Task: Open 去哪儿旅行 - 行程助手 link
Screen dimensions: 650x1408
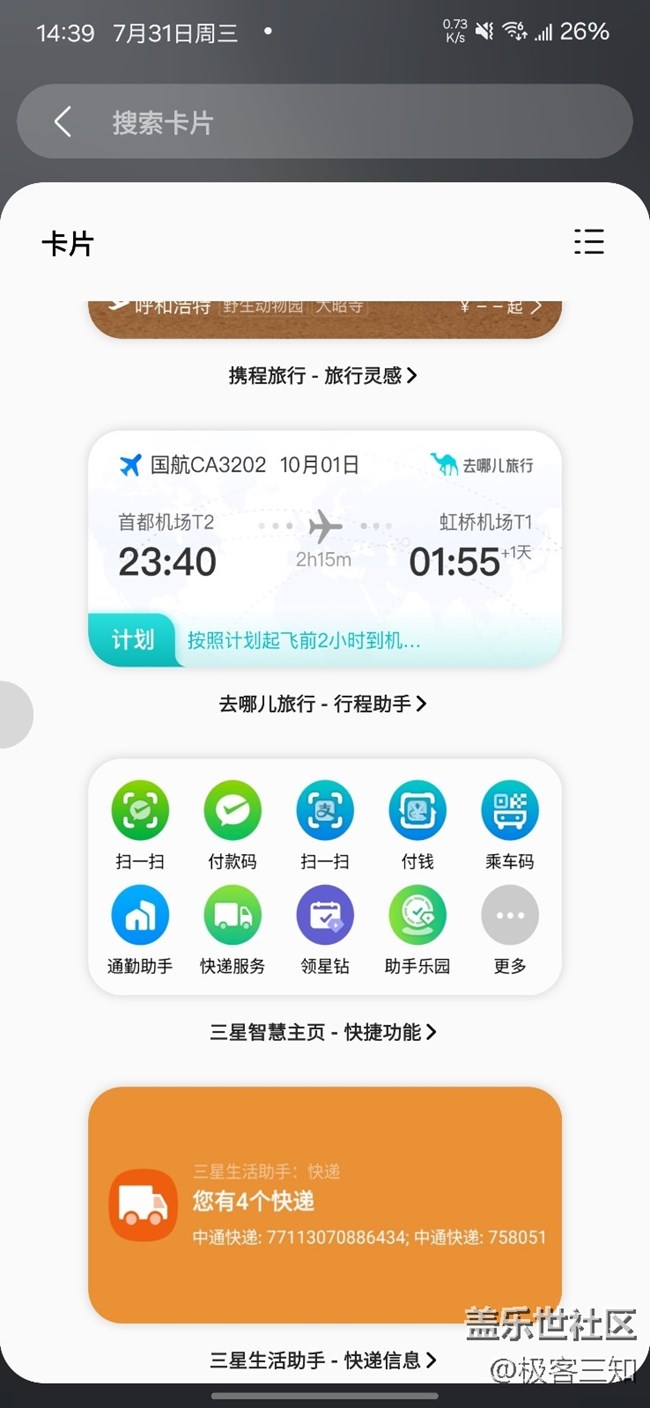Action: point(324,704)
